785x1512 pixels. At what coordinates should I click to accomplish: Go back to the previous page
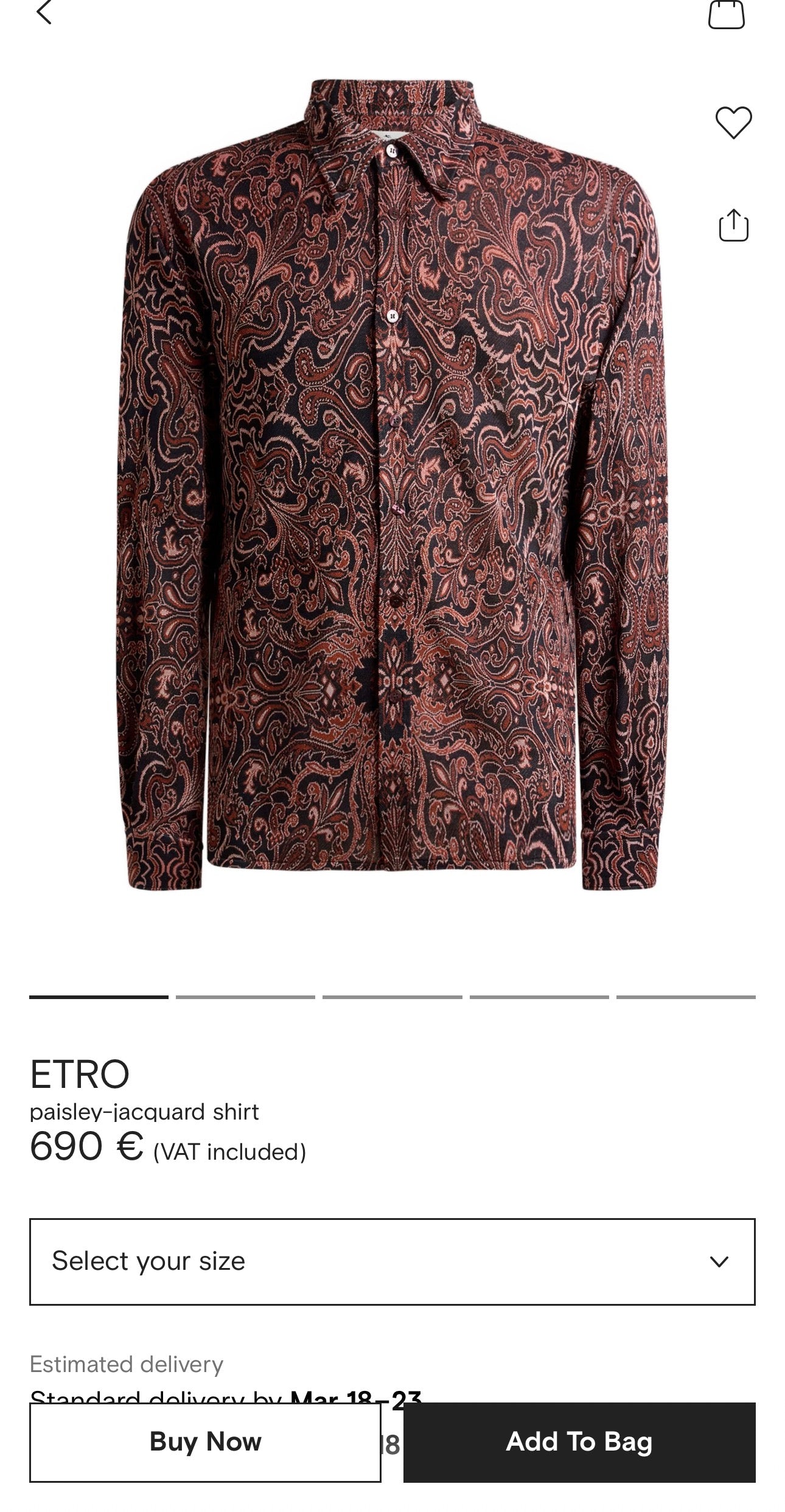click(x=44, y=12)
